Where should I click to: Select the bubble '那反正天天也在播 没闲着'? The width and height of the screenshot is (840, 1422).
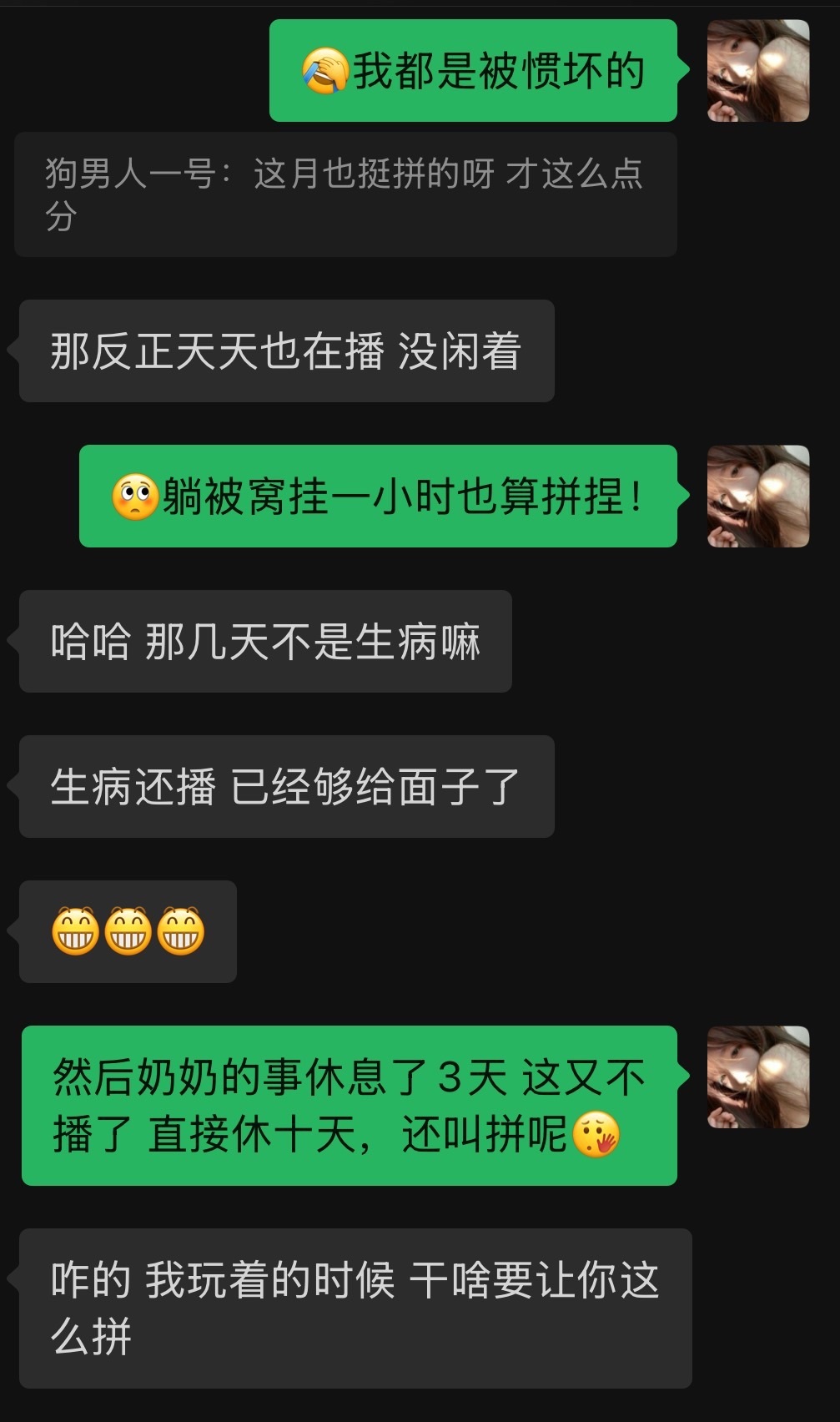287,347
